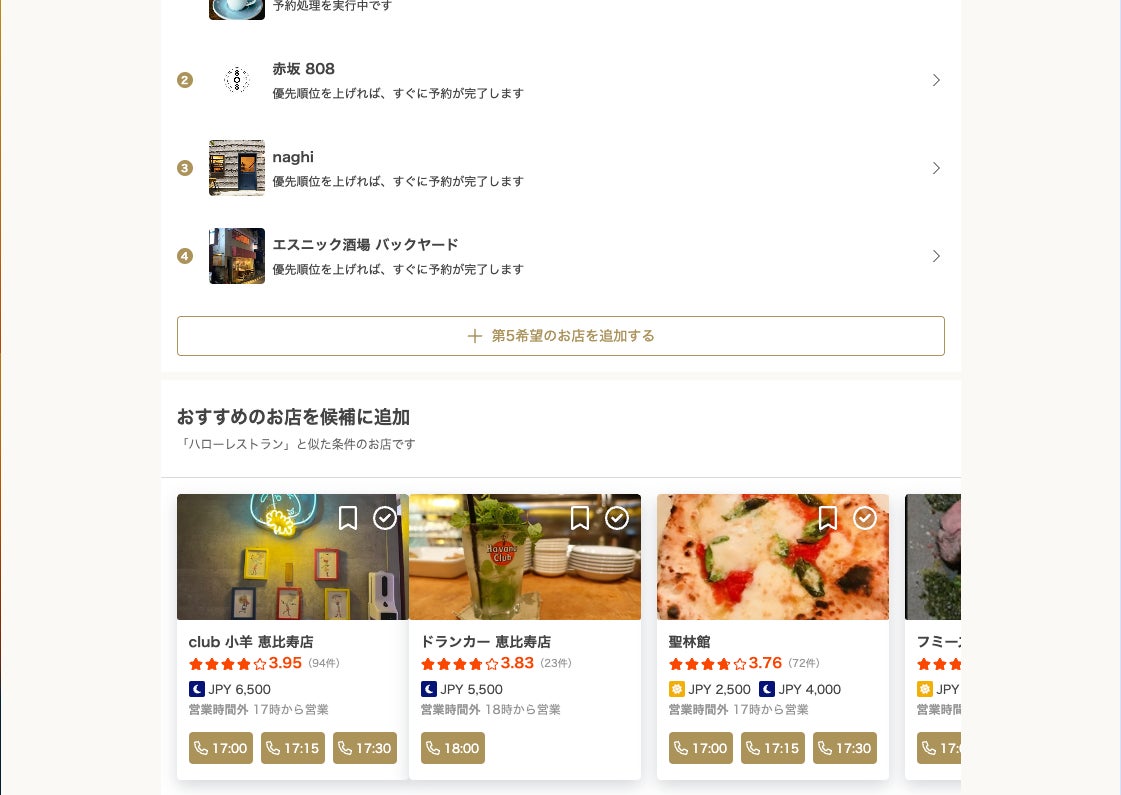Open the エスニック酒場 バックヤード row
Screen dimensions: 1121x795
(x=560, y=256)
